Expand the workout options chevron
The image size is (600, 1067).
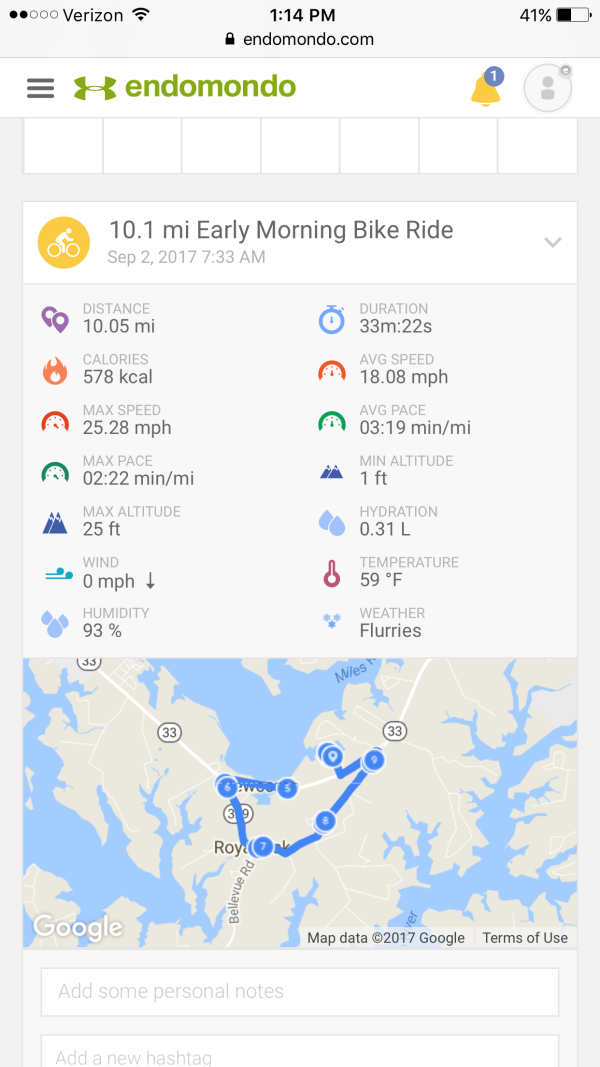point(552,243)
